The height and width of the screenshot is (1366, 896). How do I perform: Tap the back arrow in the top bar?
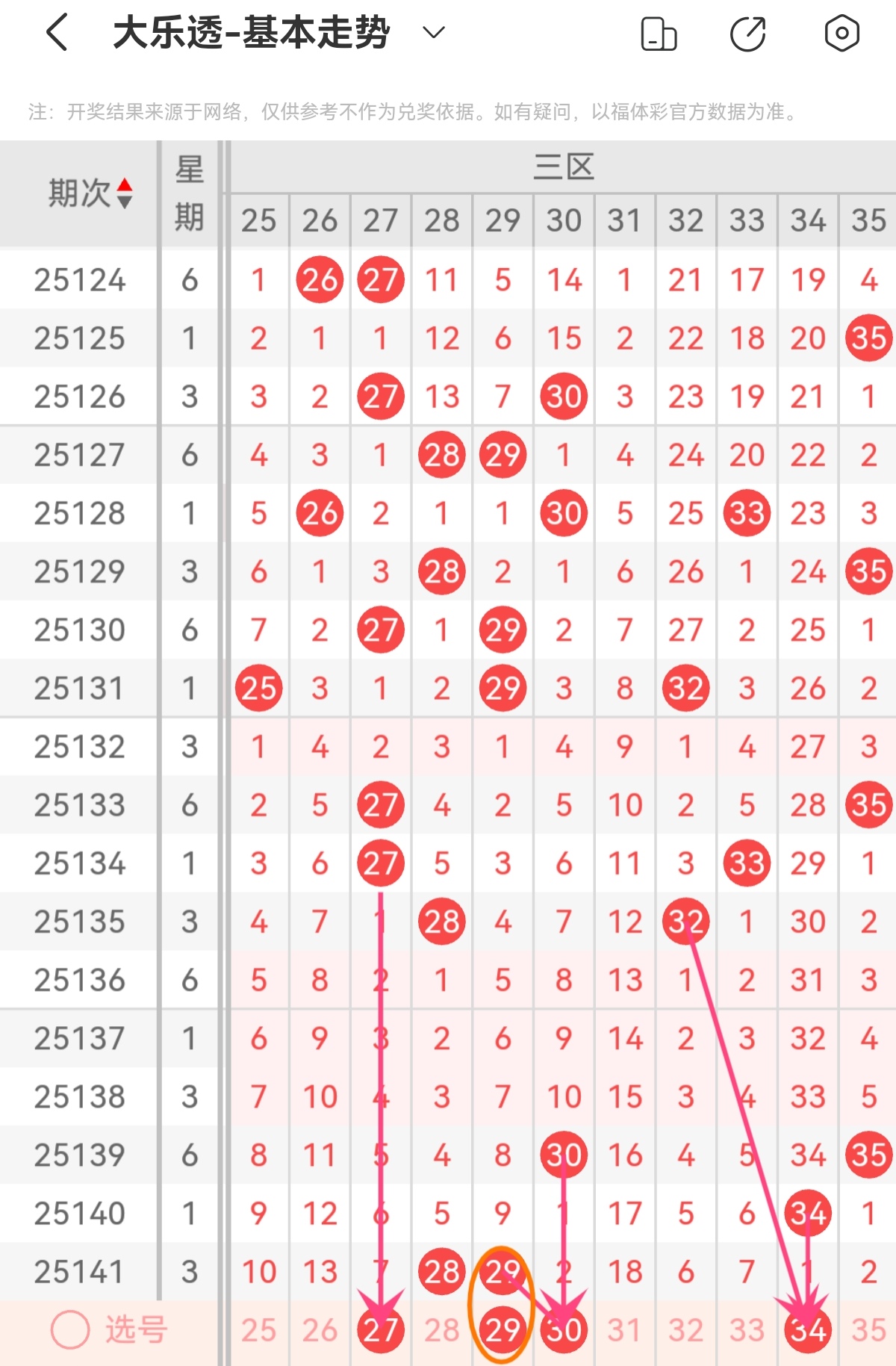55,31
